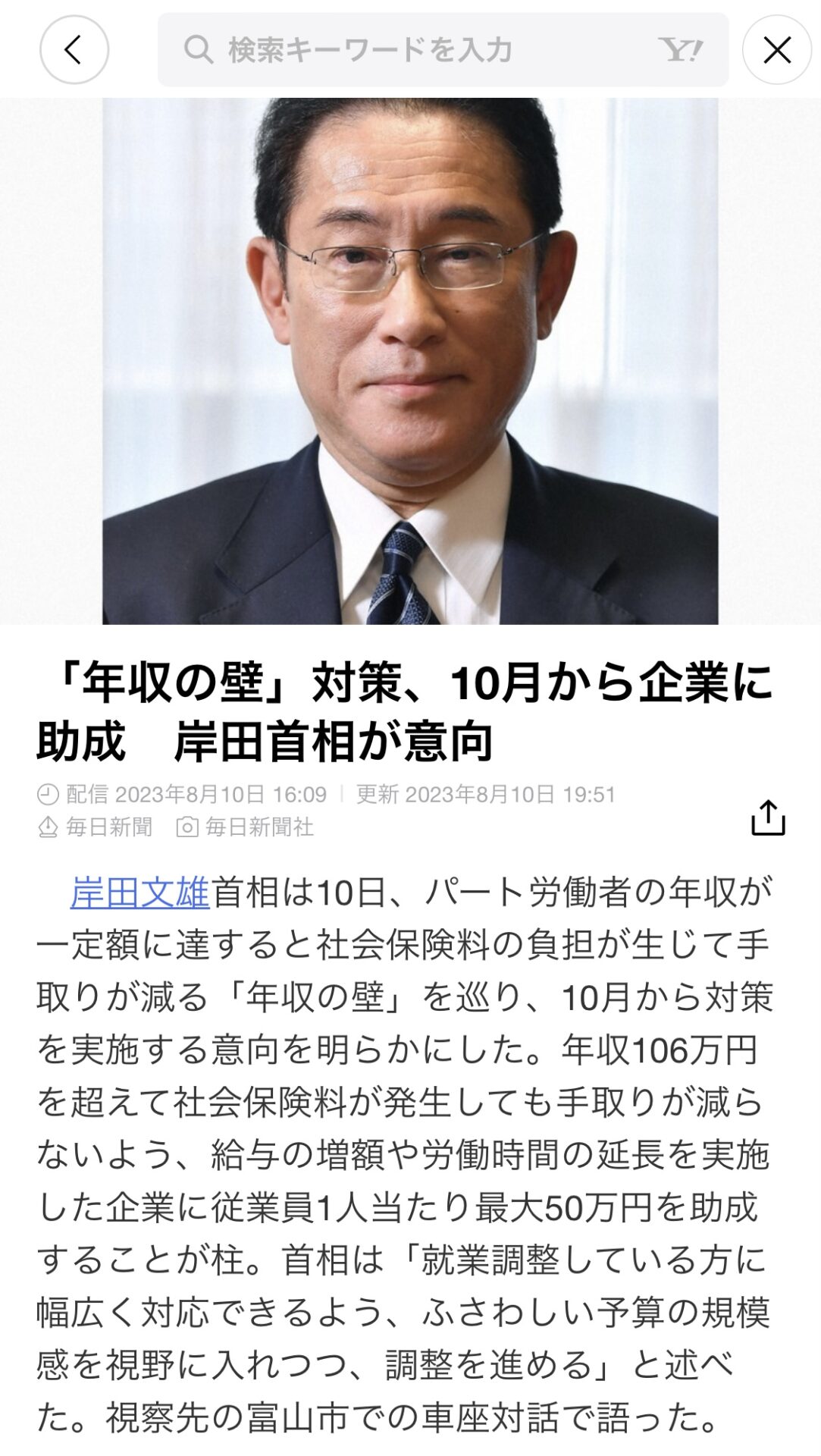
Task: Close the article with the X button
Action: tap(777, 50)
